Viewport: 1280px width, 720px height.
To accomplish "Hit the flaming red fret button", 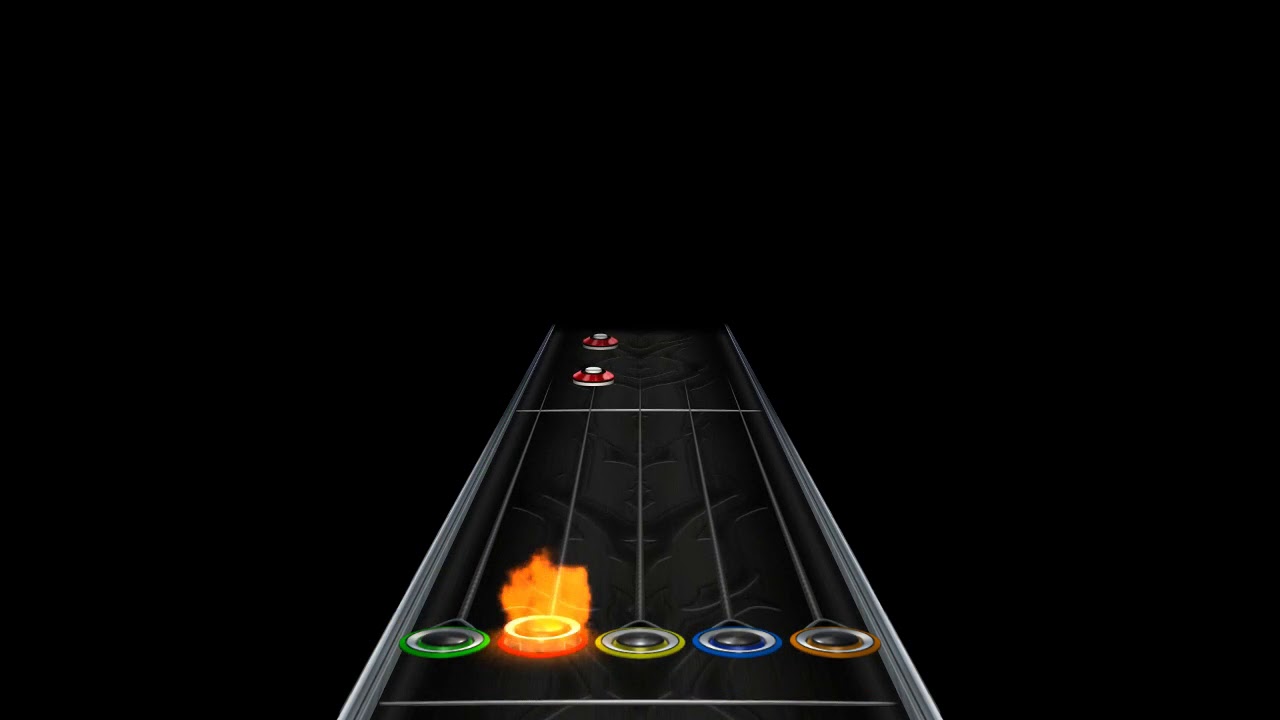I will point(542,632).
